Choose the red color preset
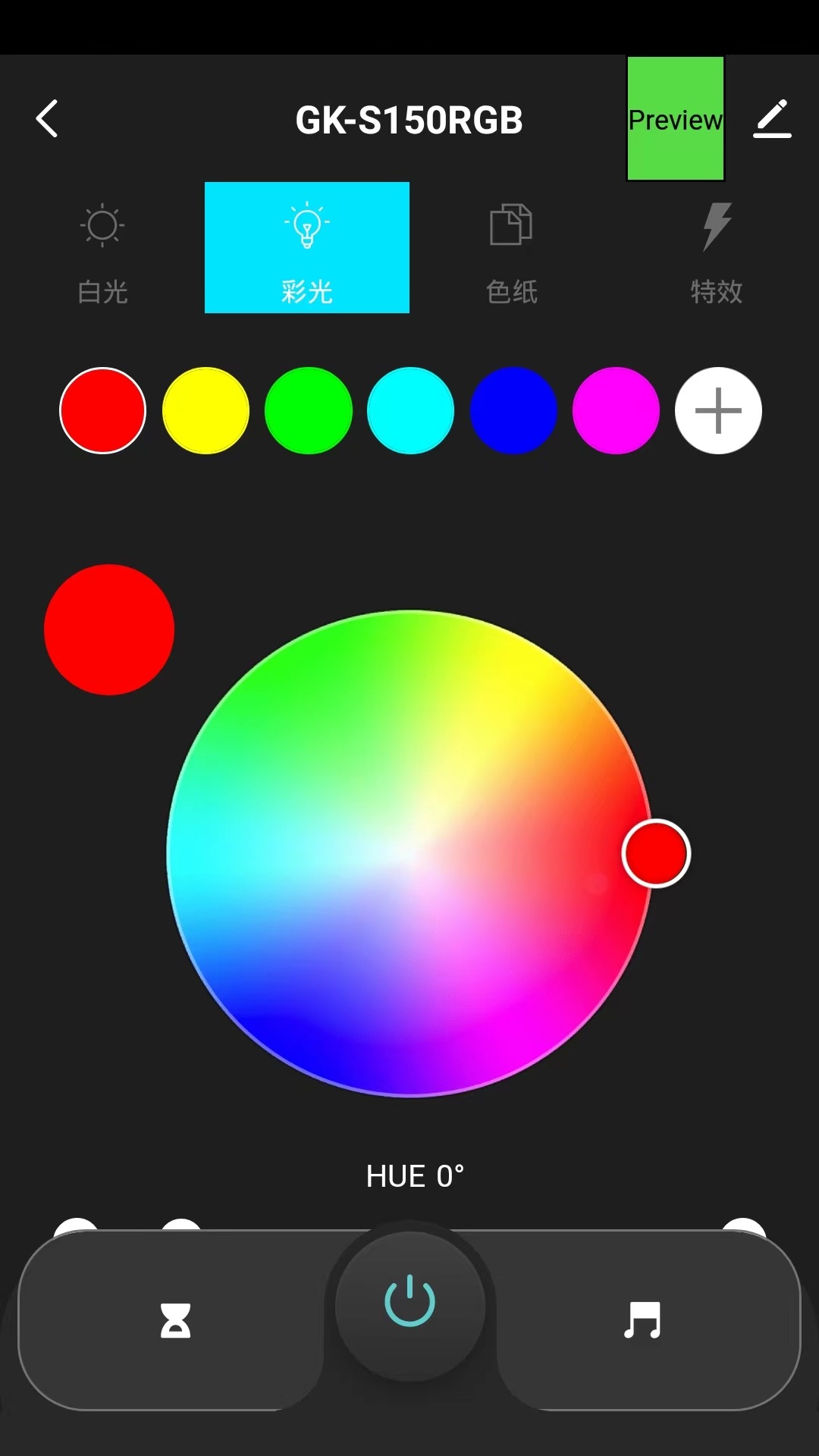The image size is (819, 1456). [102, 411]
